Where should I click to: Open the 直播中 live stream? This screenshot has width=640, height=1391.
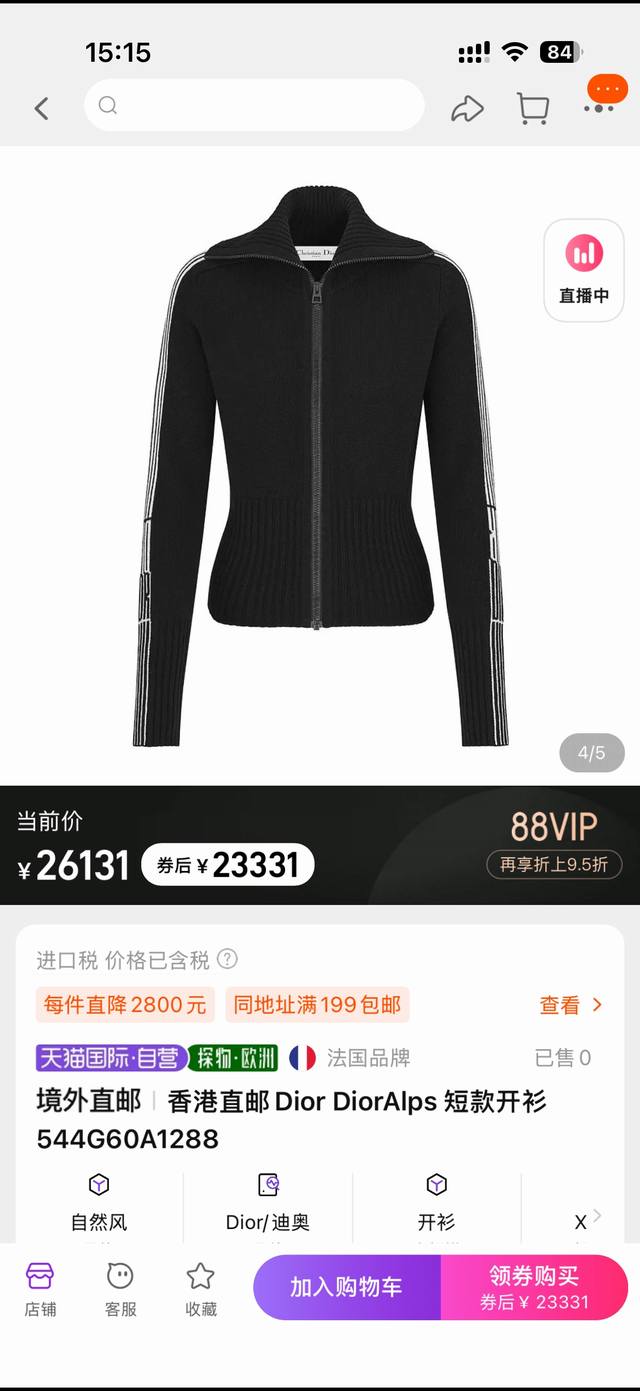(x=583, y=269)
